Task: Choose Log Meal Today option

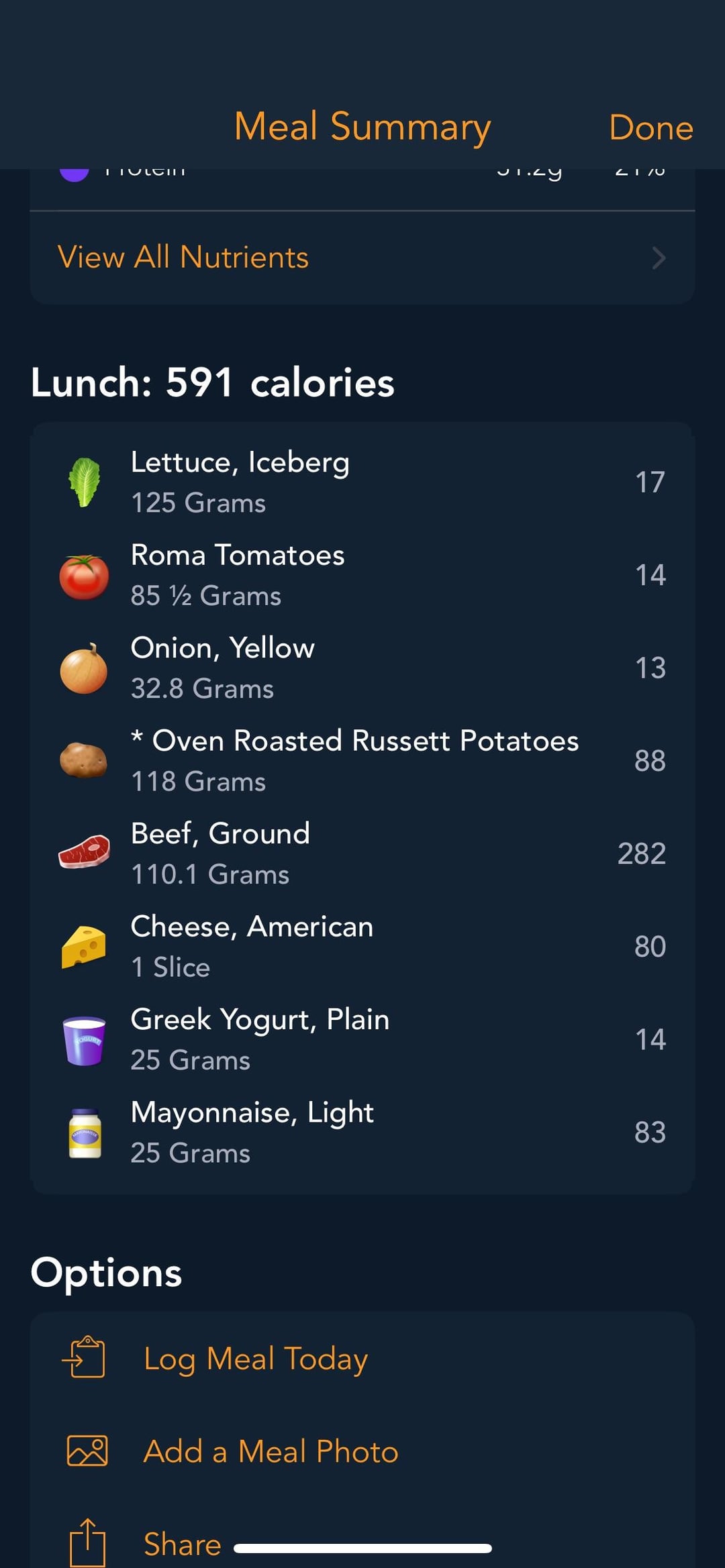Action: point(362,1359)
